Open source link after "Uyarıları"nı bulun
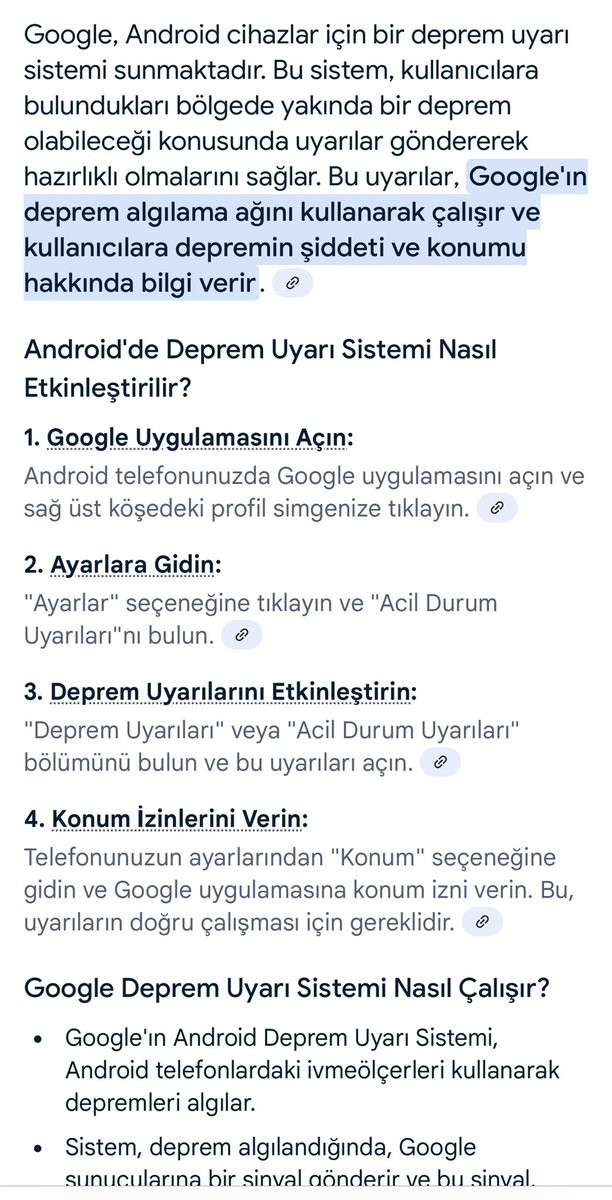This screenshot has height=1200, width=612. click(x=241, y=635)
